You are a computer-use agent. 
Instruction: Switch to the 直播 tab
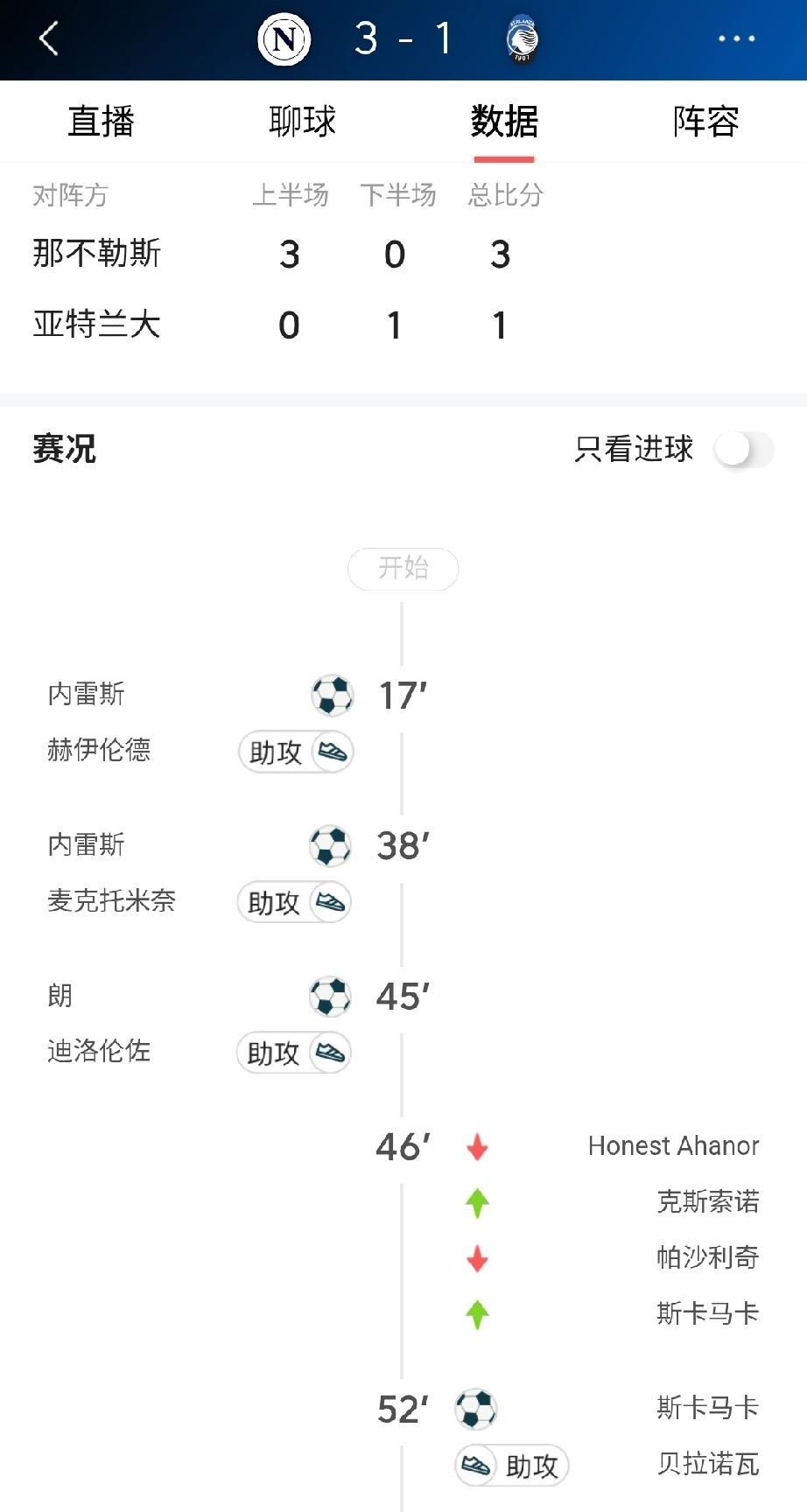pos(101,122)
